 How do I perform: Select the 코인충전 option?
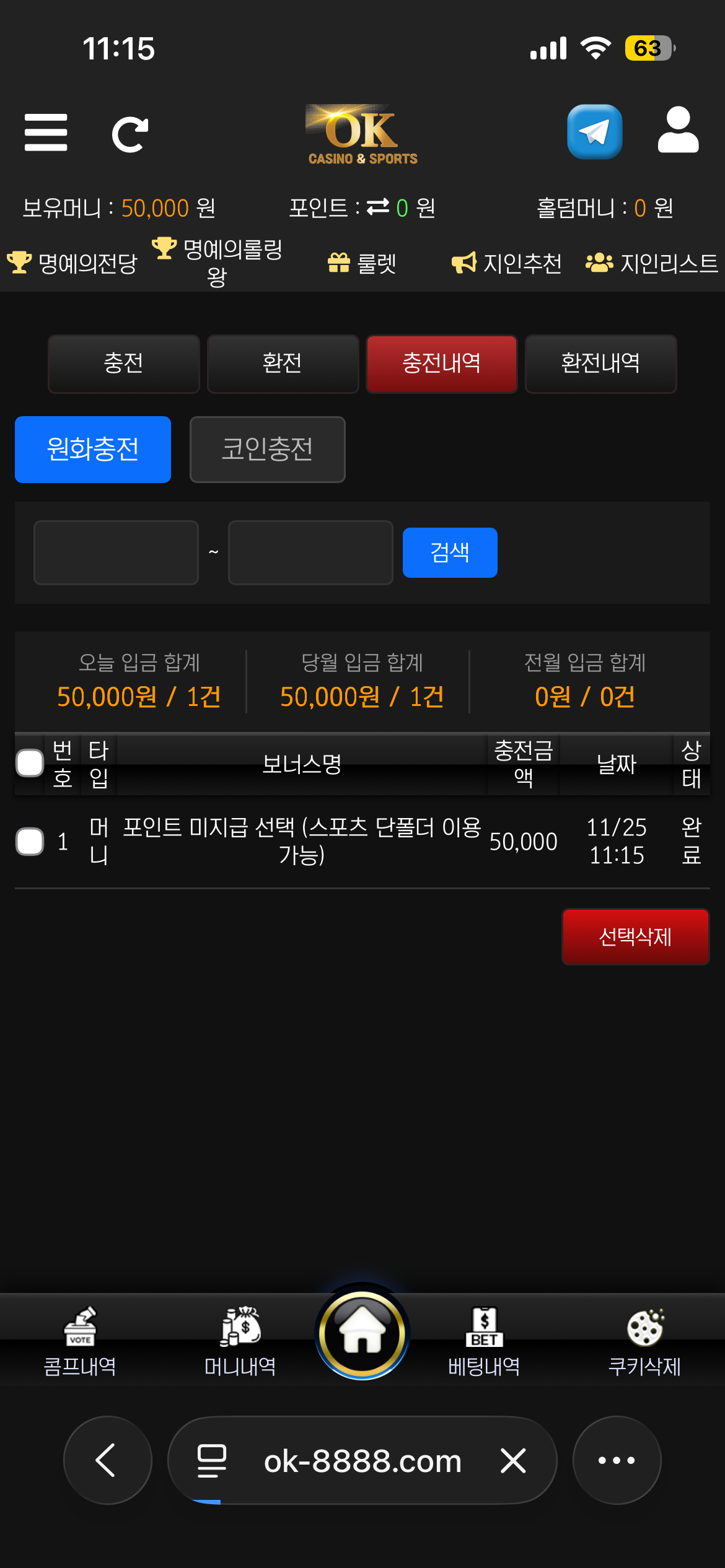click(267, 449)
